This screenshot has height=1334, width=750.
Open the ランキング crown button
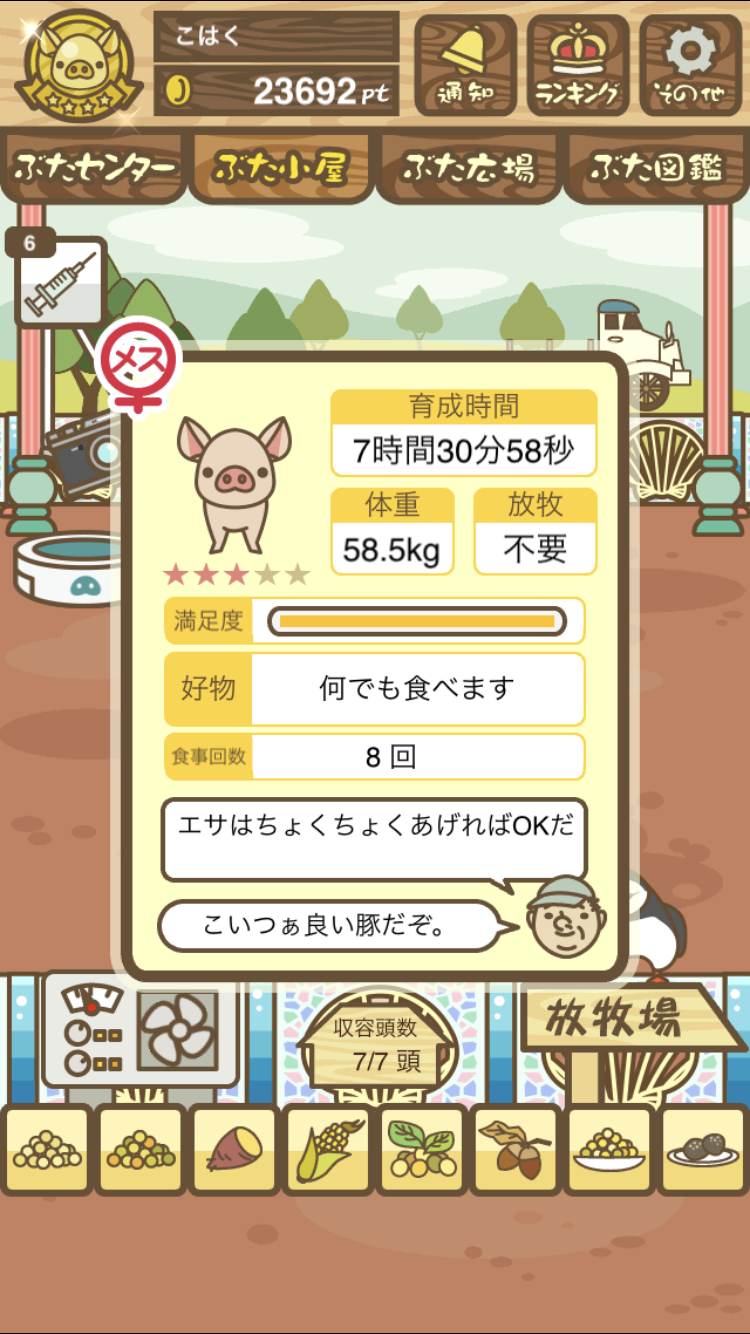tap(578, 65)
